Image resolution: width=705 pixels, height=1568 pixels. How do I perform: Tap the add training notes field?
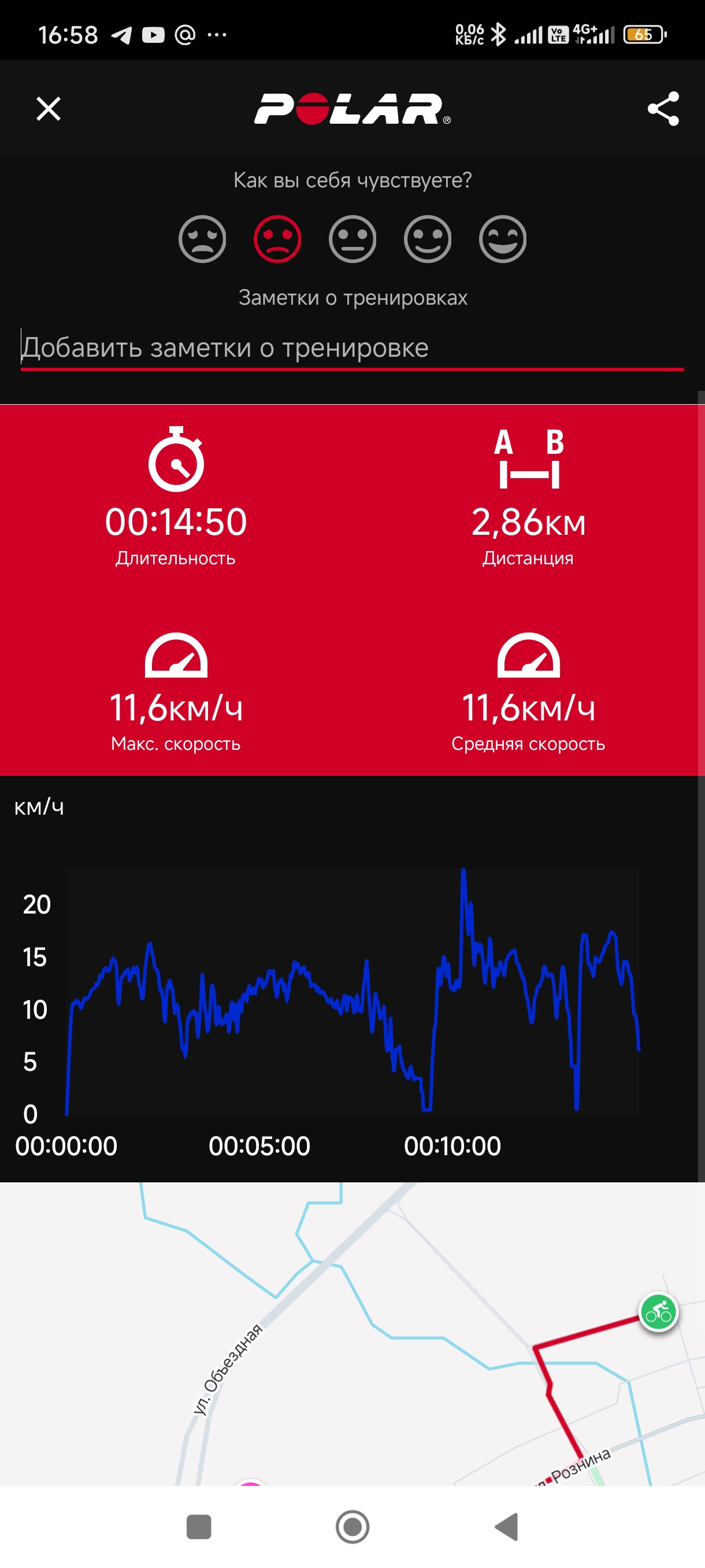pos(352,348)
